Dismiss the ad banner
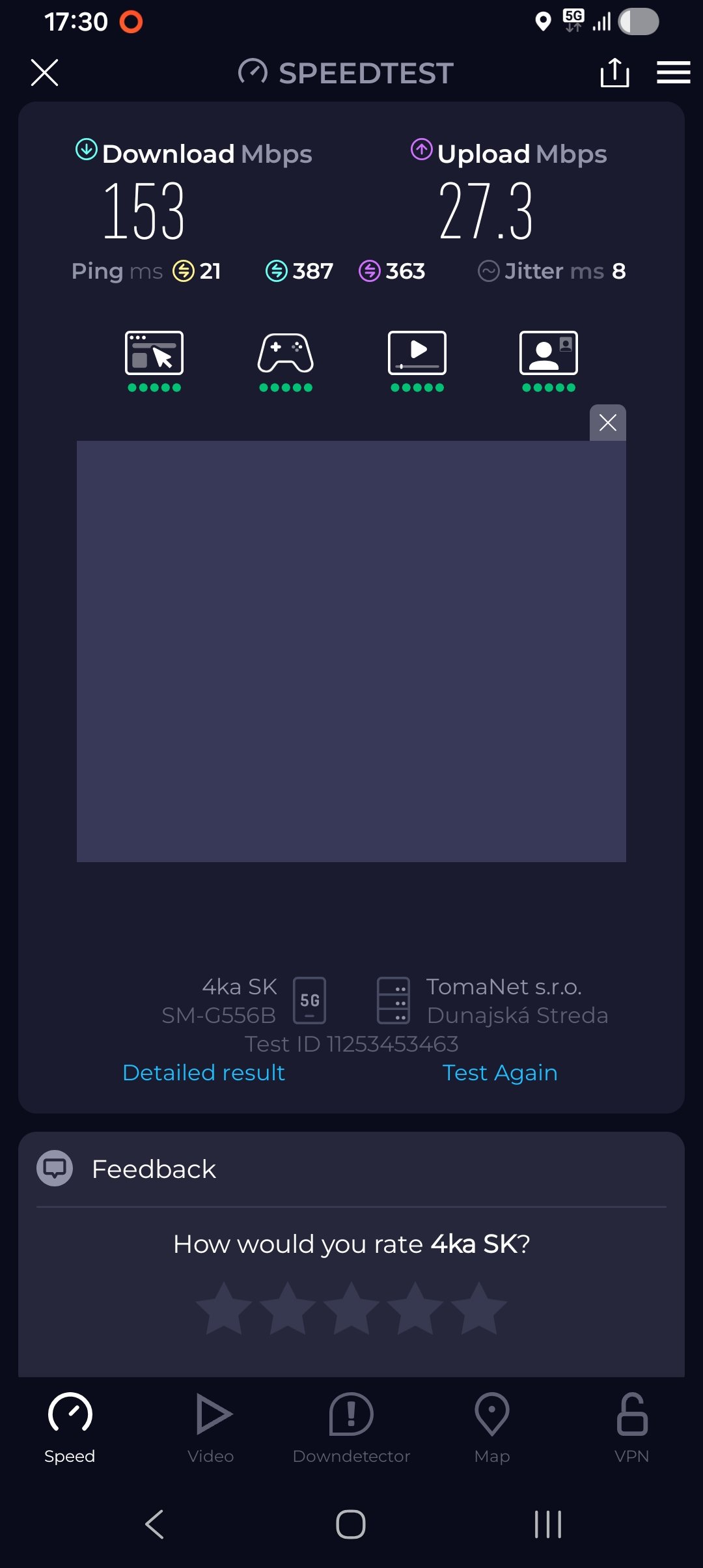This screenshot has height=1568, width=703. [607, 423]
